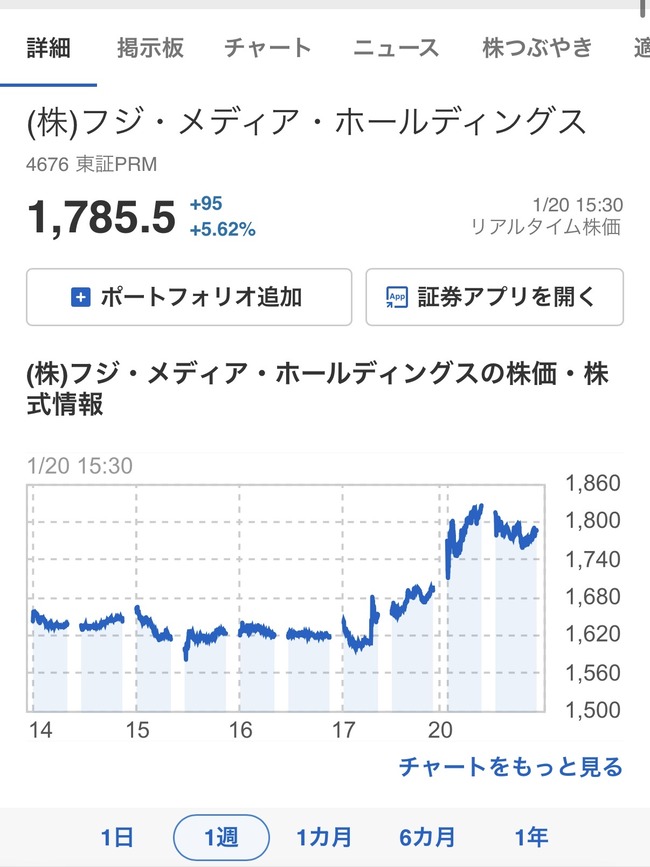Image resolution: width=650 pixels, height=867 pixels.
Task: Select the 詳細 tab
Action: click(x=49, y=48)
